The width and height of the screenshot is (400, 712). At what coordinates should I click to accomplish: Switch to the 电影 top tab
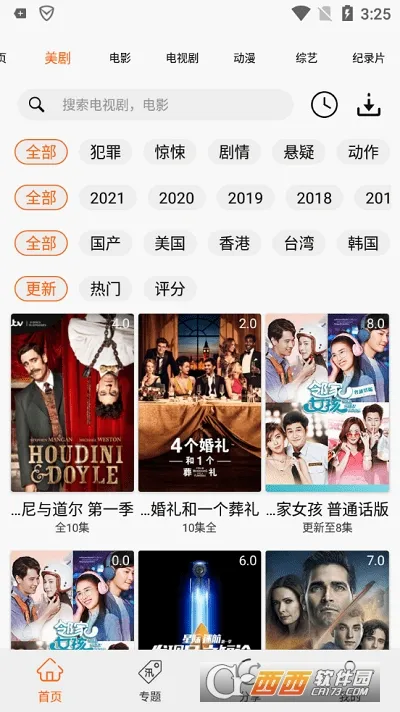point(120,58)
